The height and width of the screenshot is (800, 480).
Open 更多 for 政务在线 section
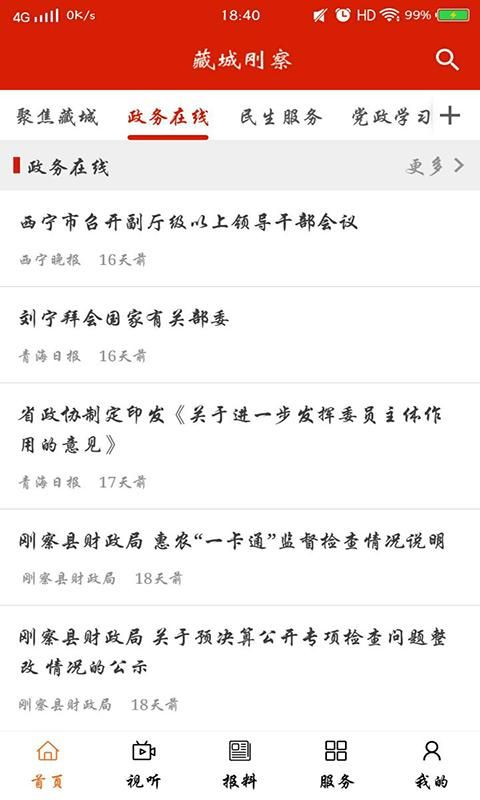pyautogui.click(x=435, y=166)
